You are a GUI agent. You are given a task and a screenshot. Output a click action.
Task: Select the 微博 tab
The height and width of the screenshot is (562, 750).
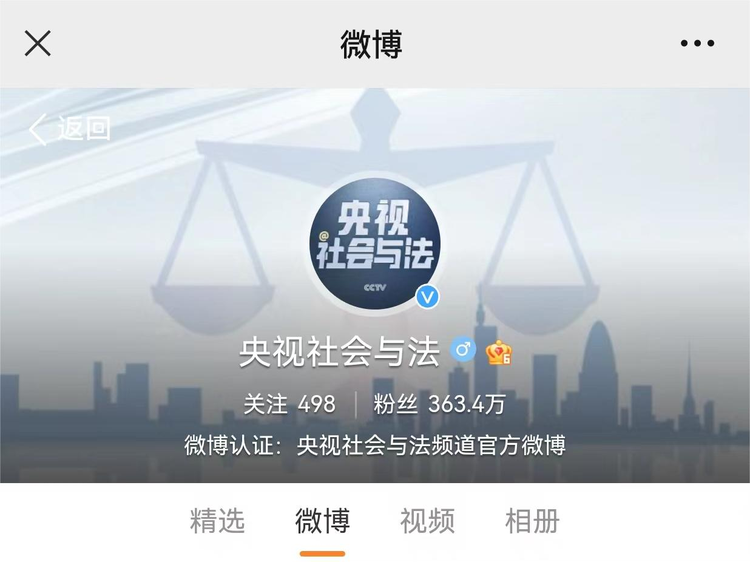(x=322, y=521)
